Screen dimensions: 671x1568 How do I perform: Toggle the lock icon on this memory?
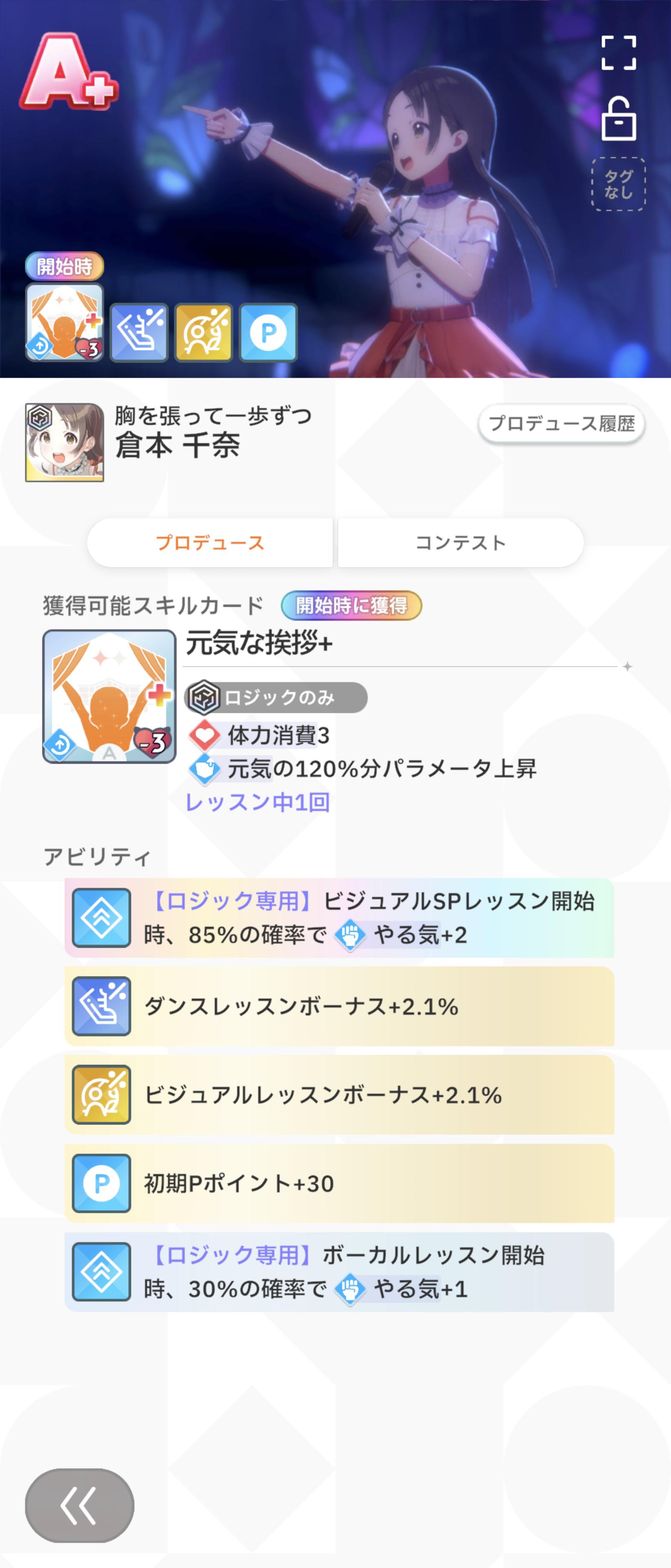coord(618,120)
